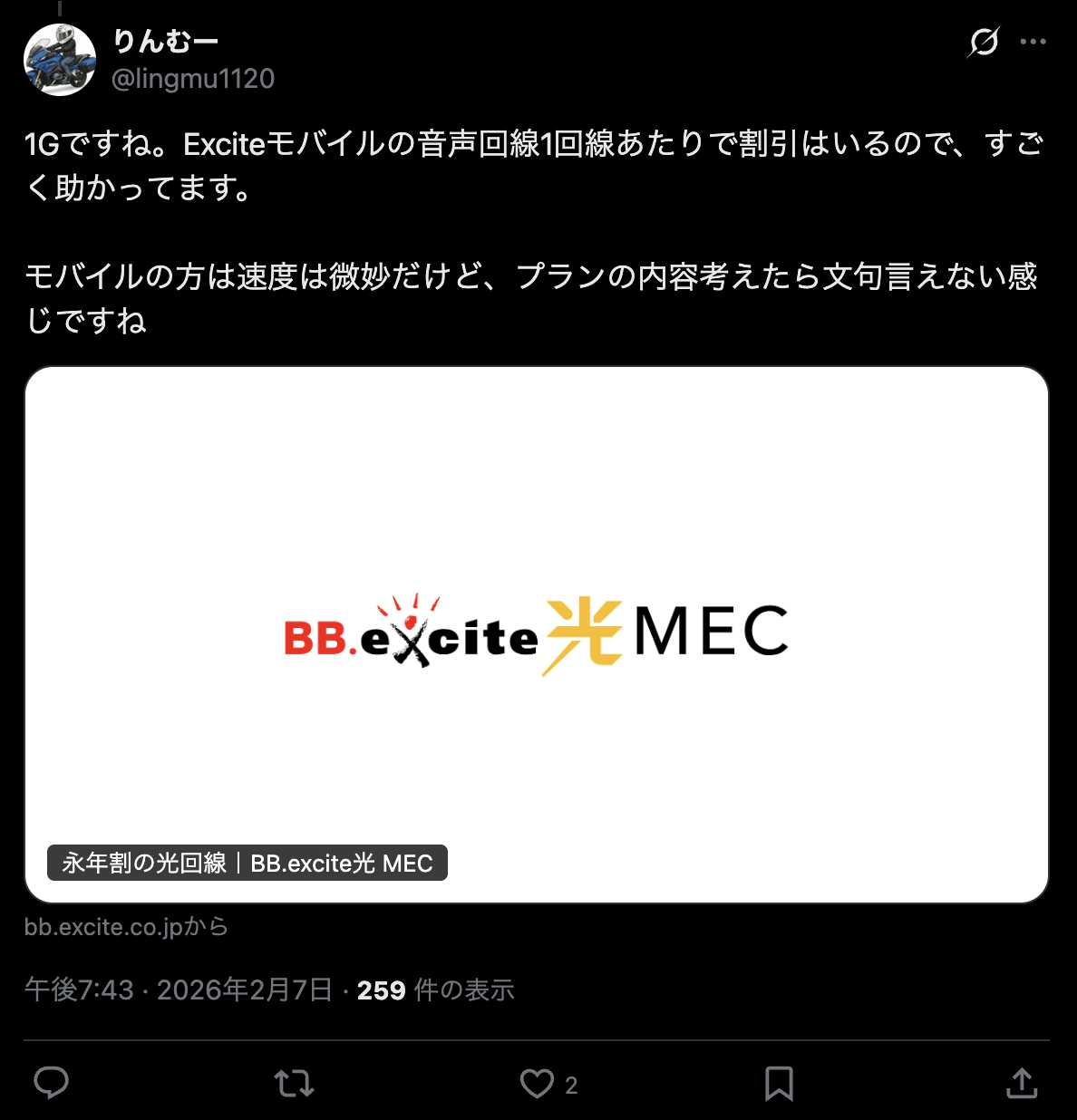The height and width of the screenshot is (1120, 1077).
Task: Select the 永年割の光回線 caption label
Action: [247, 864]
